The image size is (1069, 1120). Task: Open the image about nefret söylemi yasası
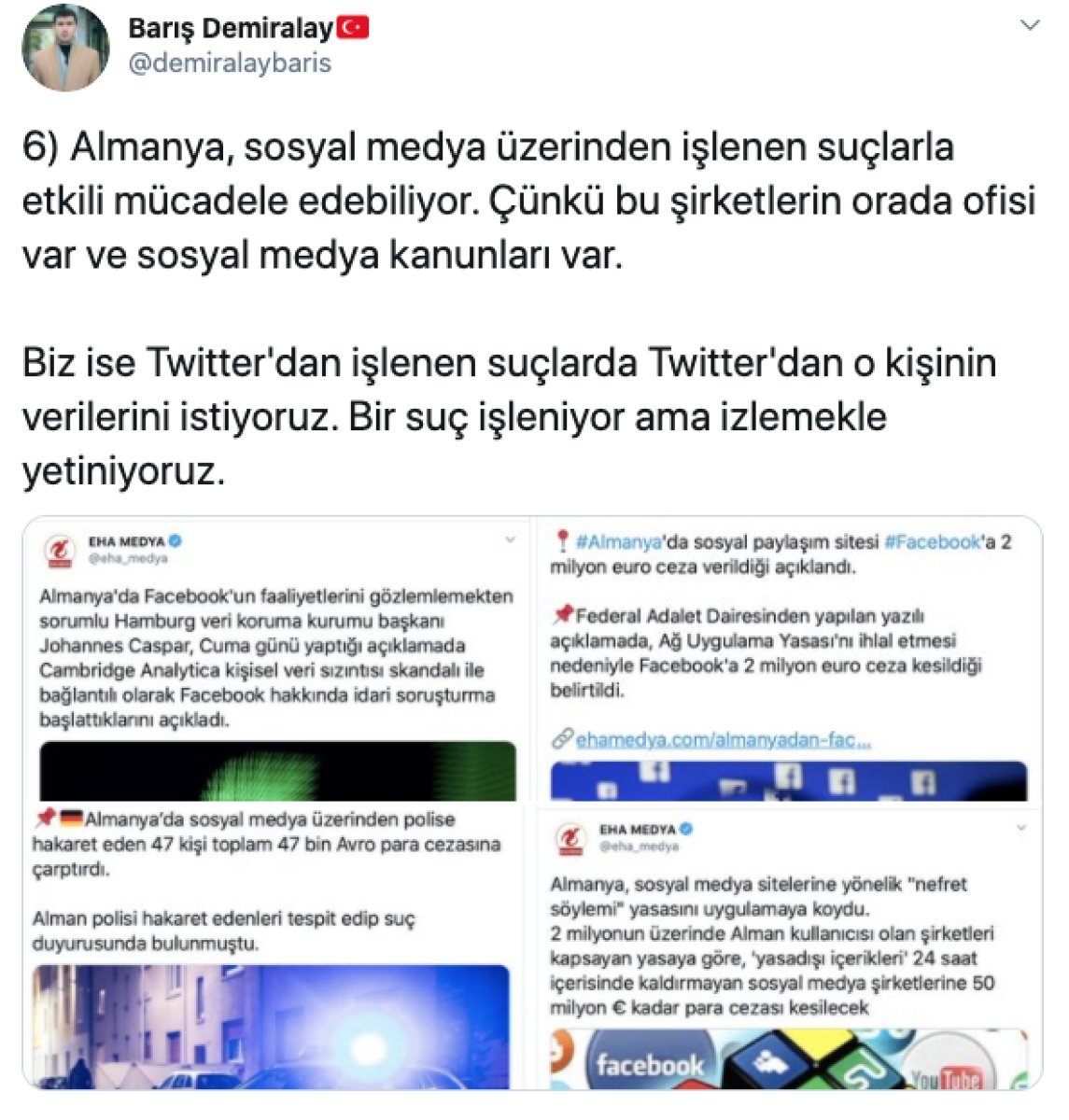click(787, 946)
